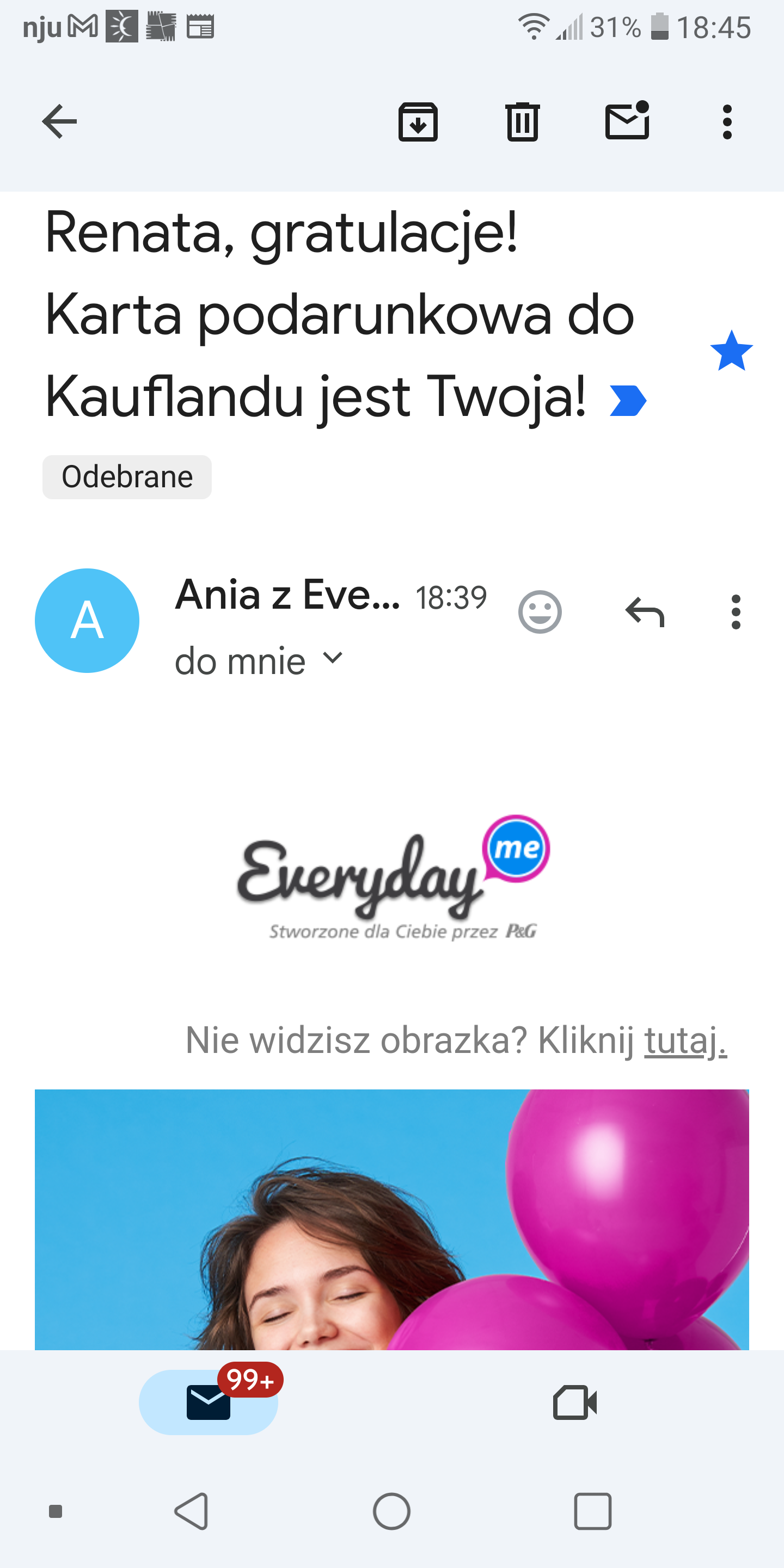
Task: Open the message options next to reply
Action: click(x=736, y=612)
